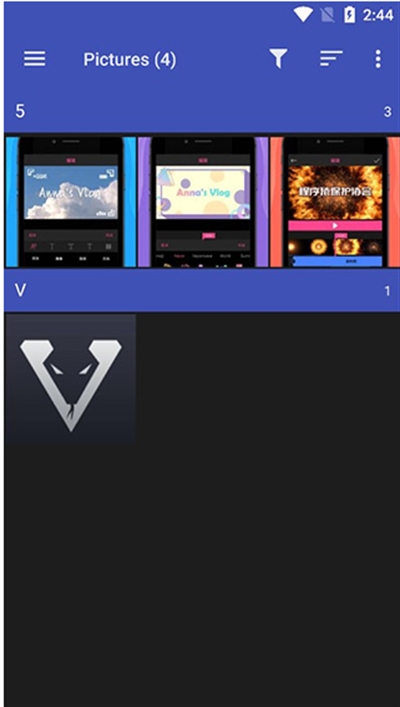The width and height of the screenshot is (400, 707).
Task: Open the Anna's Vlog clouds picture
Action: 71,202
